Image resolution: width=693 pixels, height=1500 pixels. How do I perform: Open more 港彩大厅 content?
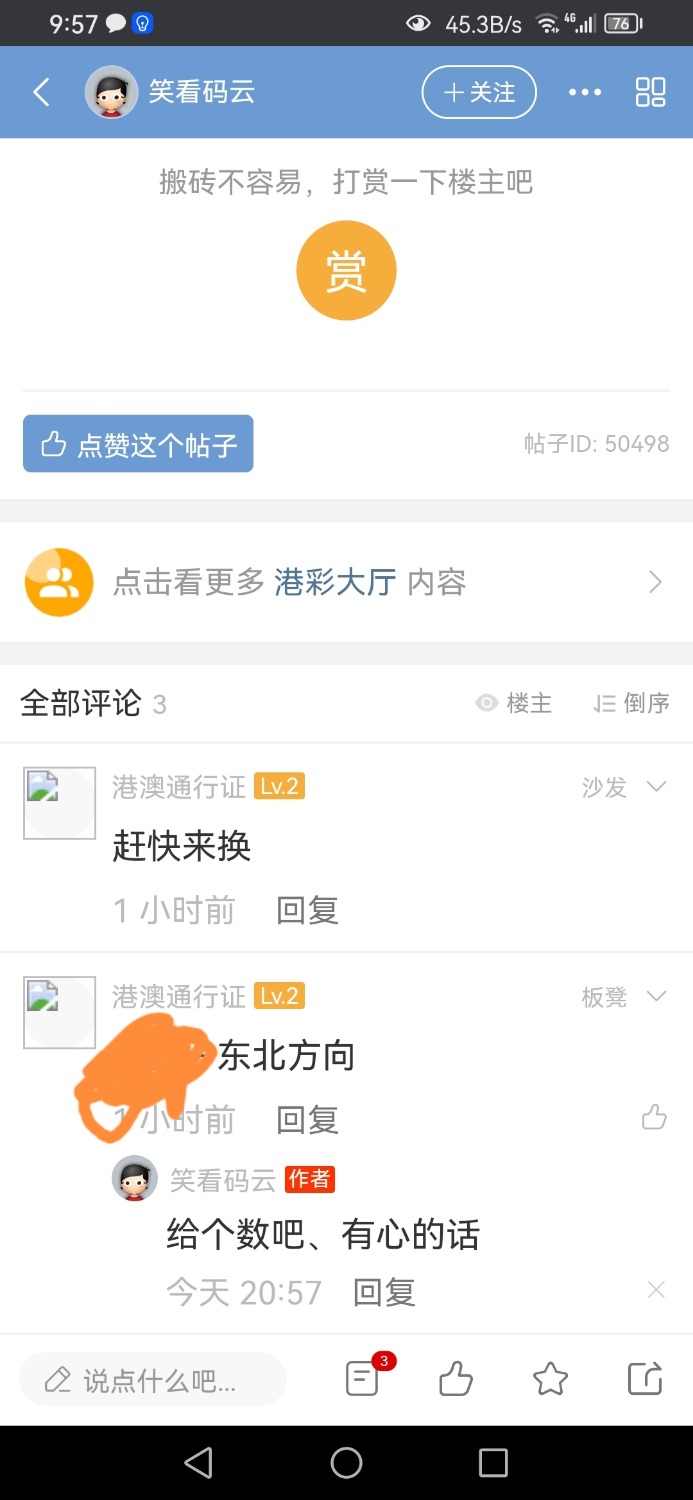(346, 582)
